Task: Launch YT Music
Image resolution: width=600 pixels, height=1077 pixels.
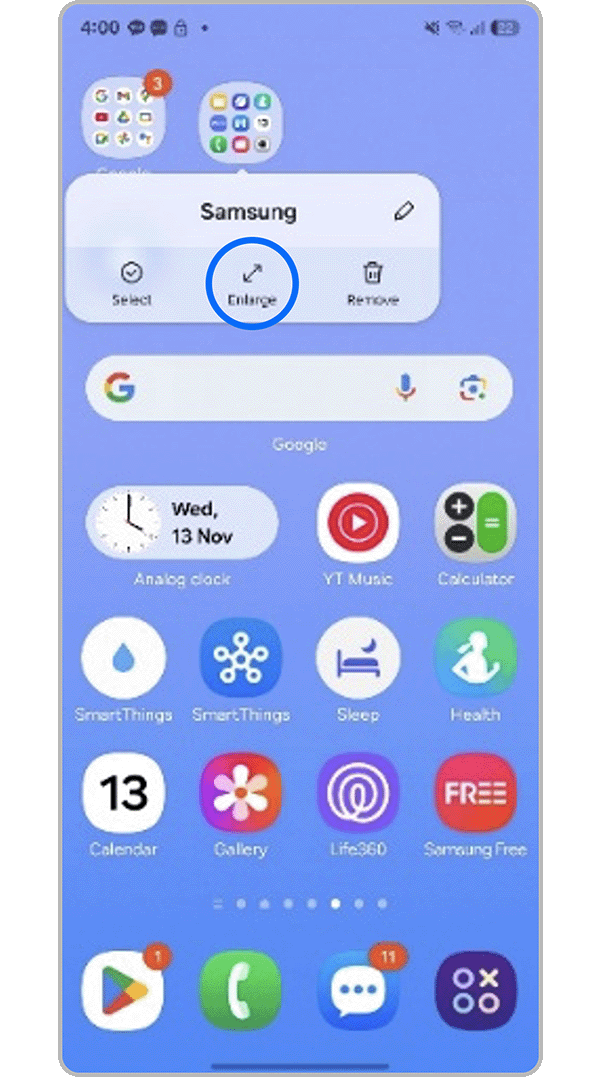Action: pos(358,524)
